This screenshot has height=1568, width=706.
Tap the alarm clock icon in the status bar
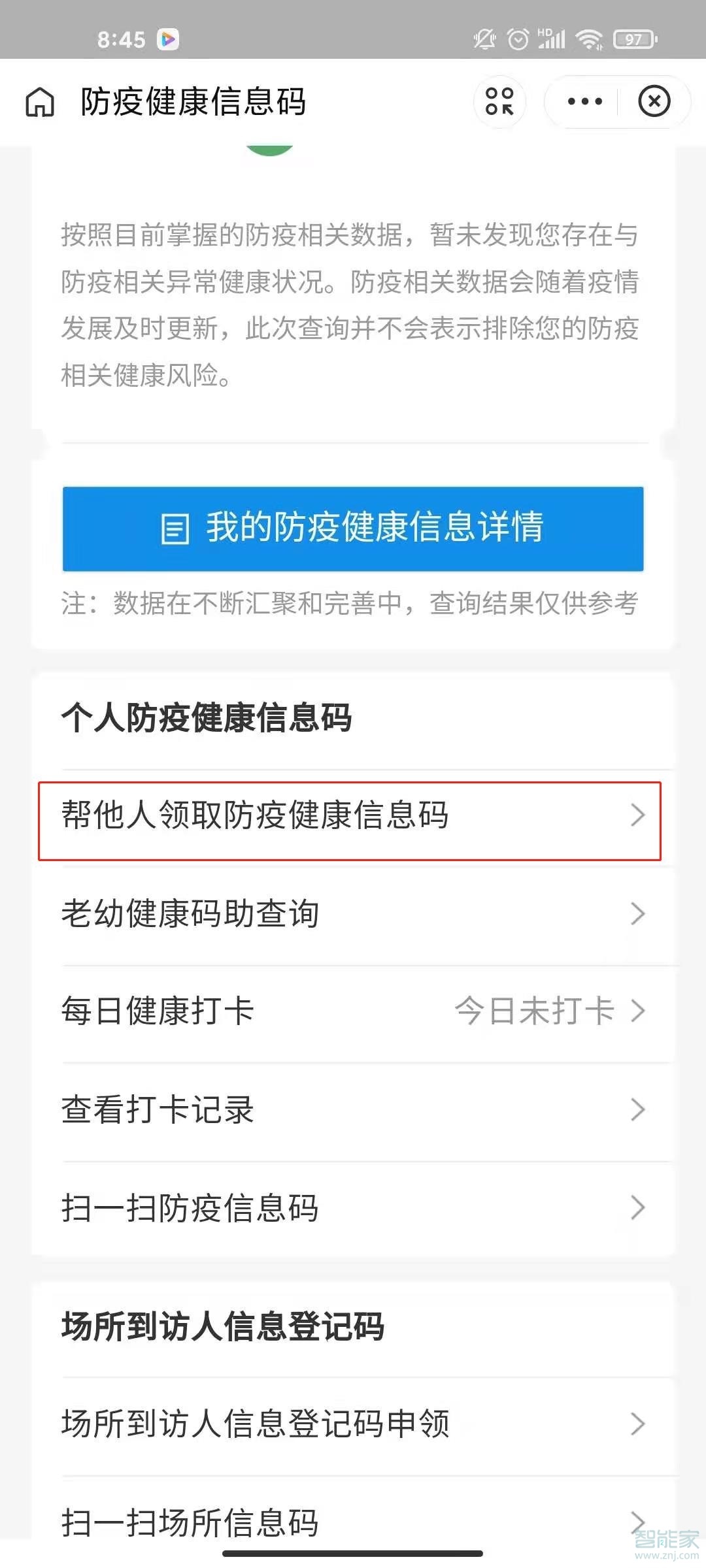point(517,39)
